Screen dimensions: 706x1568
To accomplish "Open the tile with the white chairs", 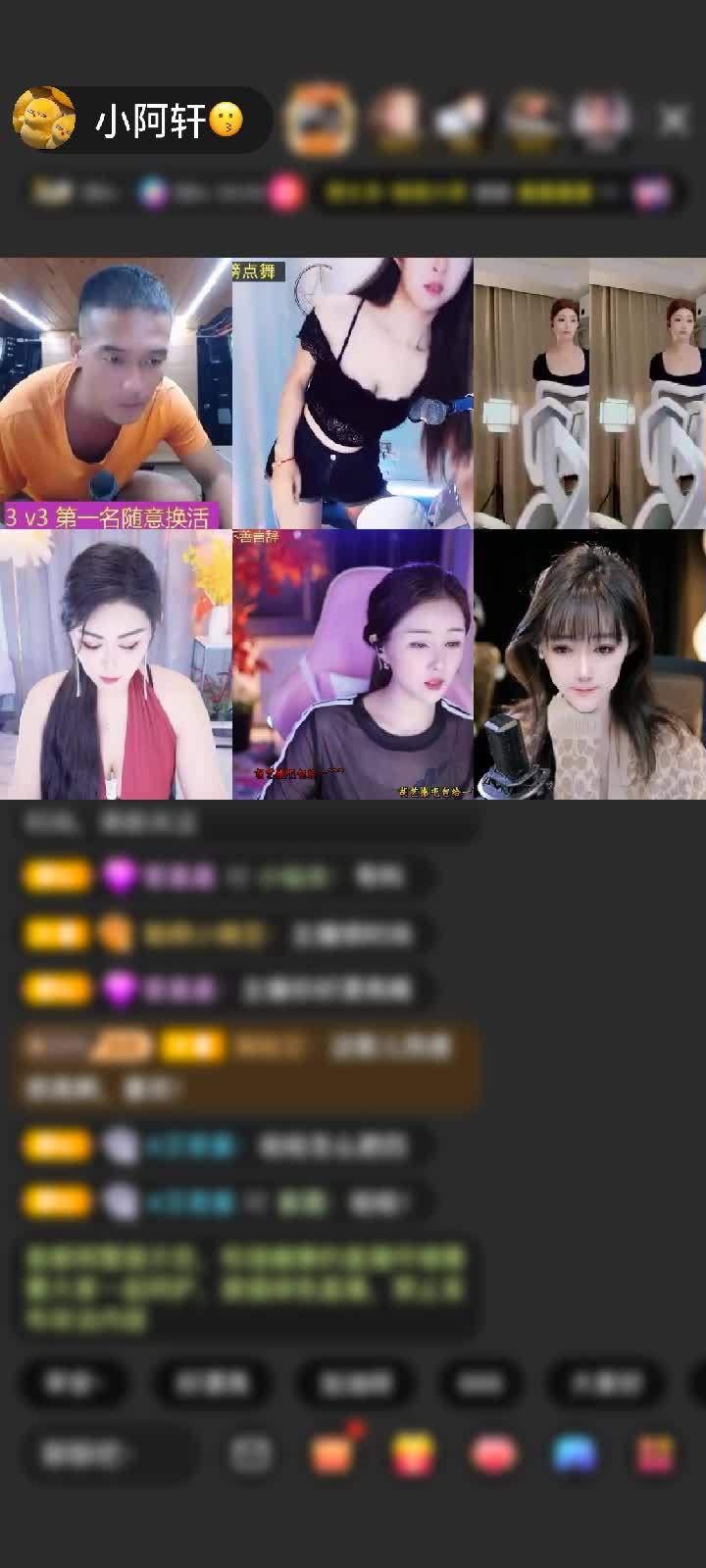I will pos(589,392).
